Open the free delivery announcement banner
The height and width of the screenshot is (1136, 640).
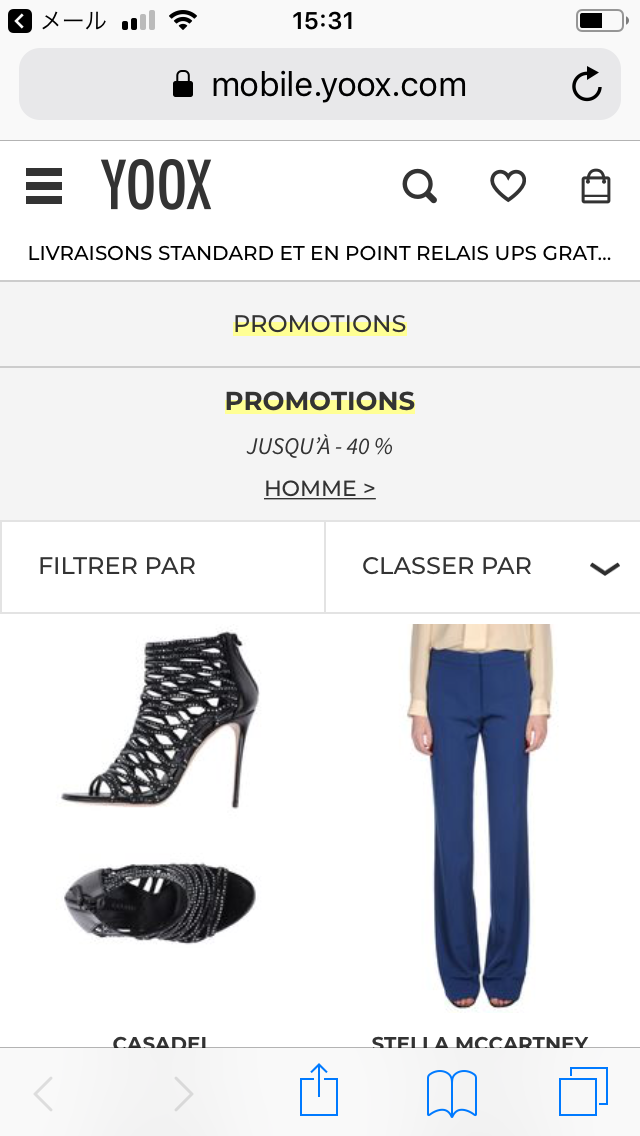pos(320,254)
